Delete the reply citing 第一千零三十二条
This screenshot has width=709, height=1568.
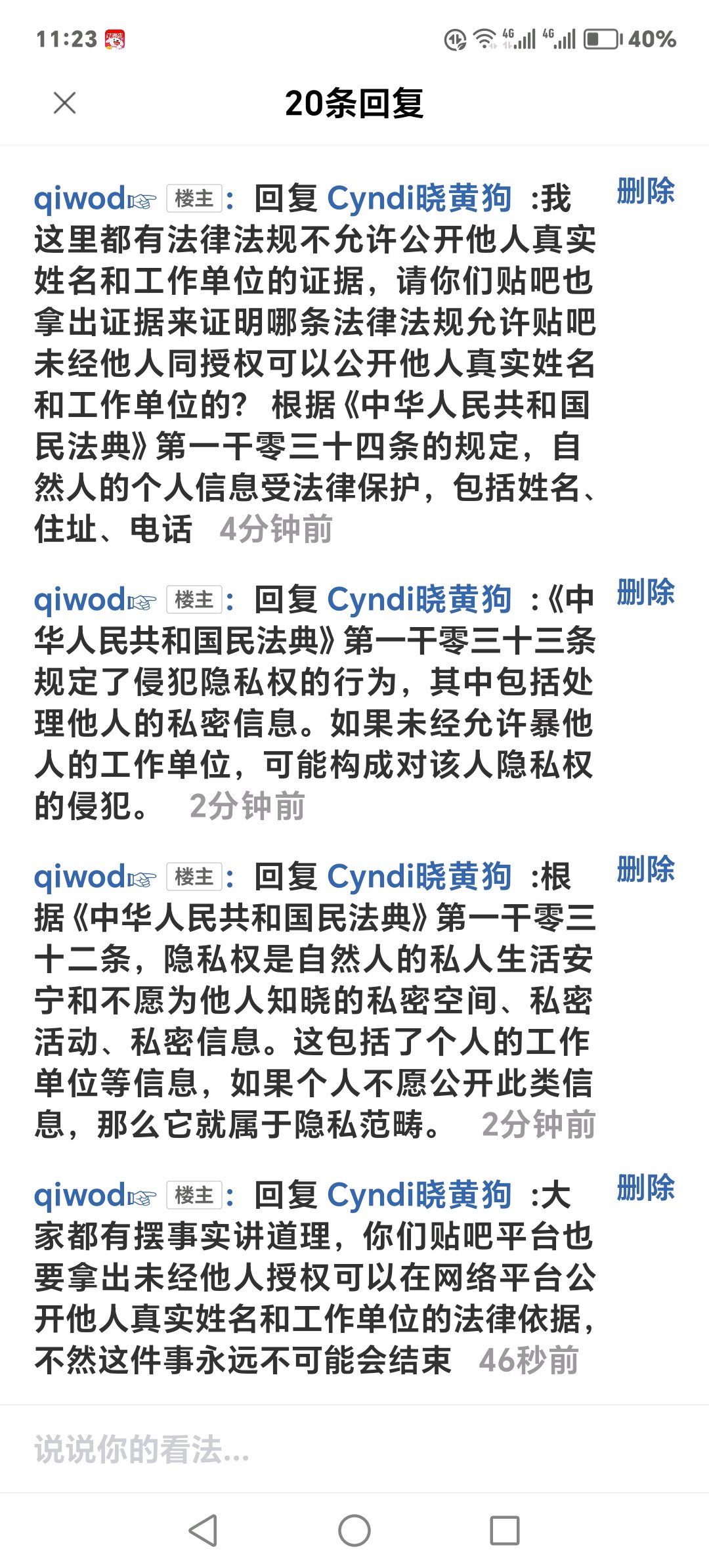coord(645,870)
